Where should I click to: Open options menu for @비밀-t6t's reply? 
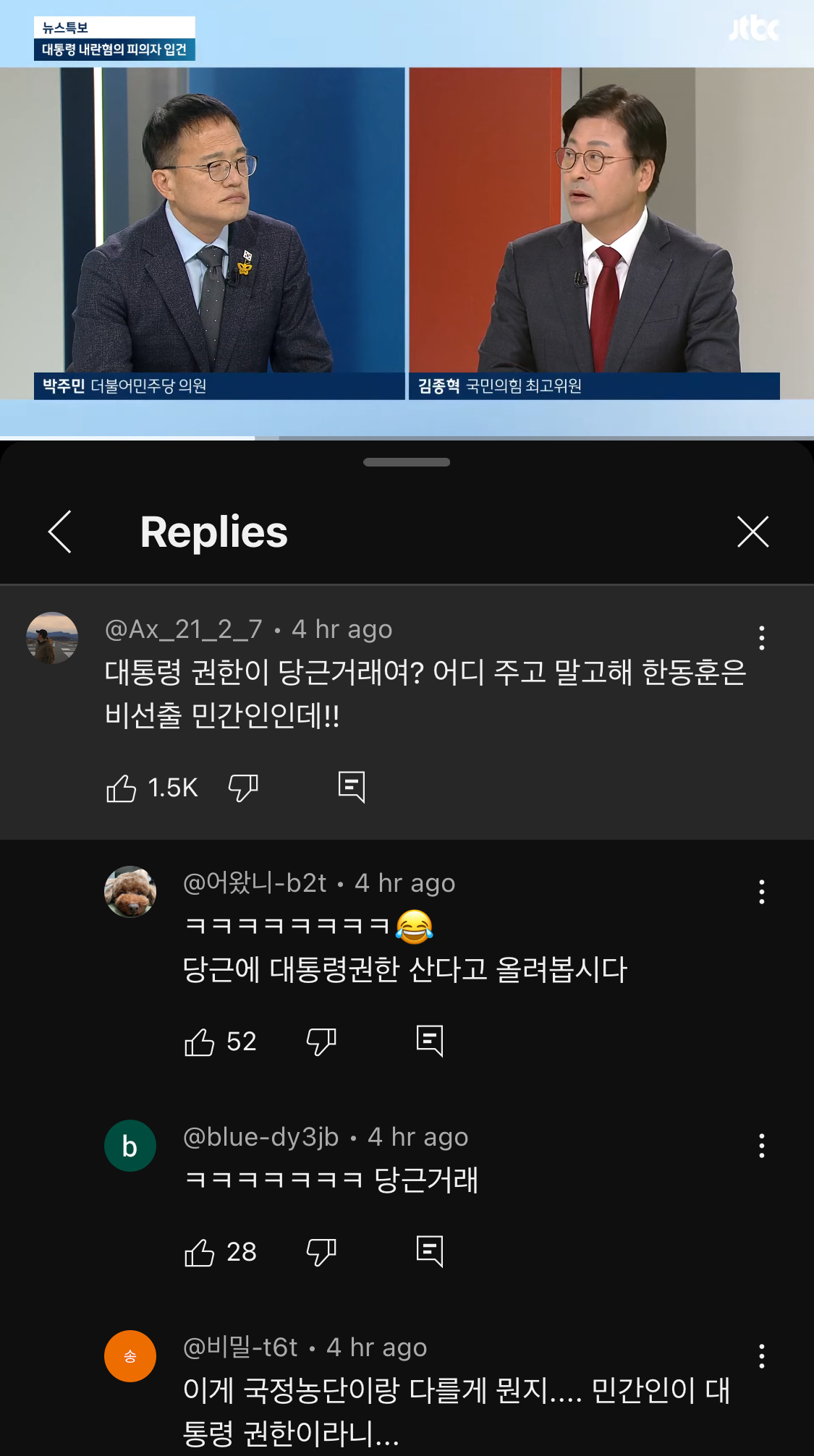(761, 1355)
